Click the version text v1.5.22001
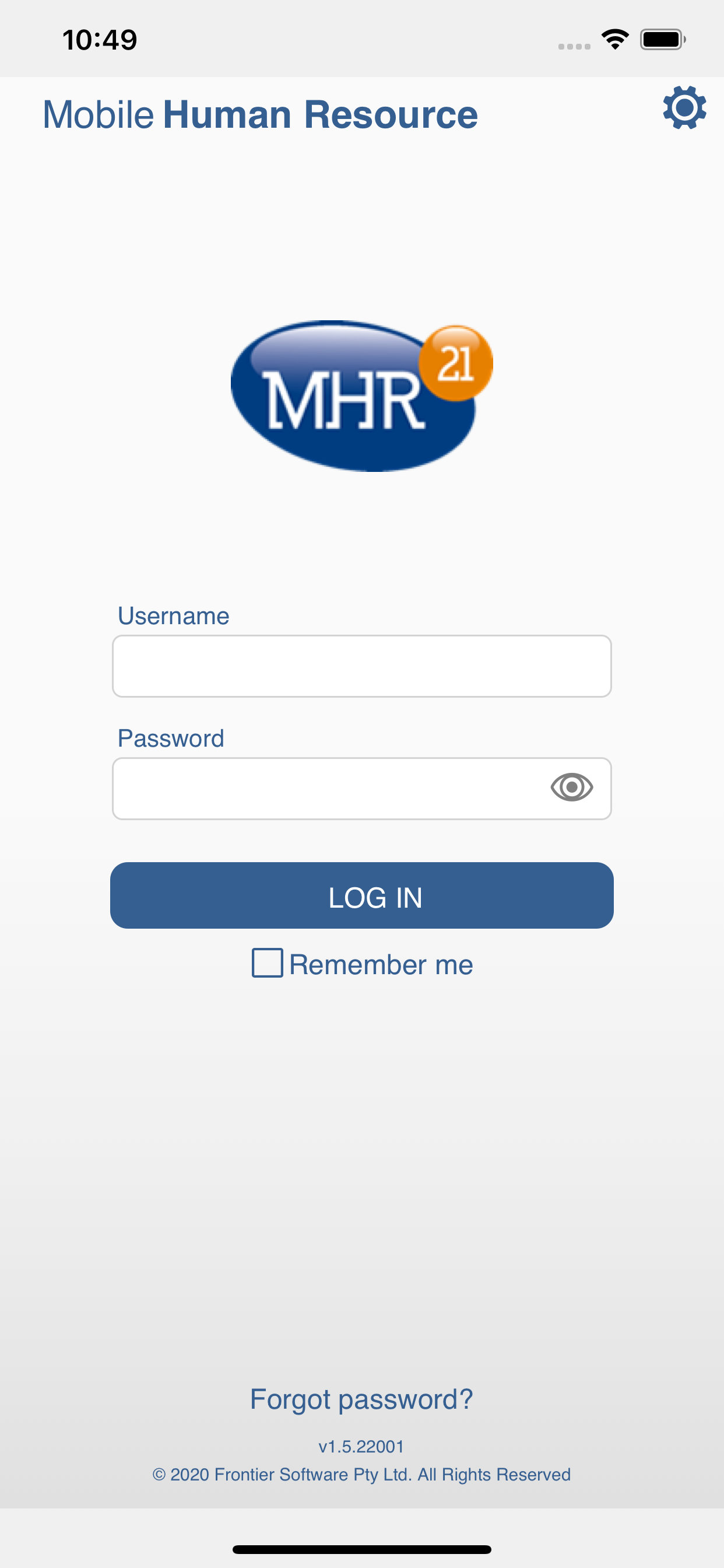Viewport: 724px width, 1568px height. click(x=361, y=1447)
